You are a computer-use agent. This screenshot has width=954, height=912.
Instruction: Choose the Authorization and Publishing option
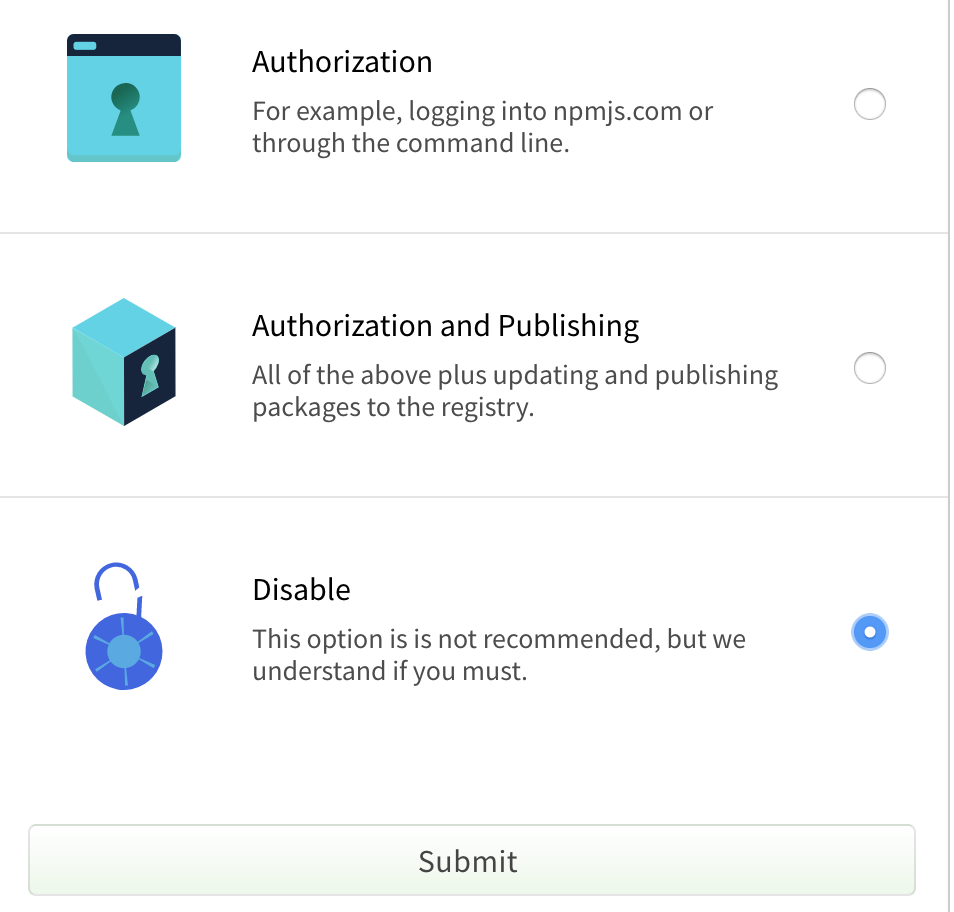[870, 368]
